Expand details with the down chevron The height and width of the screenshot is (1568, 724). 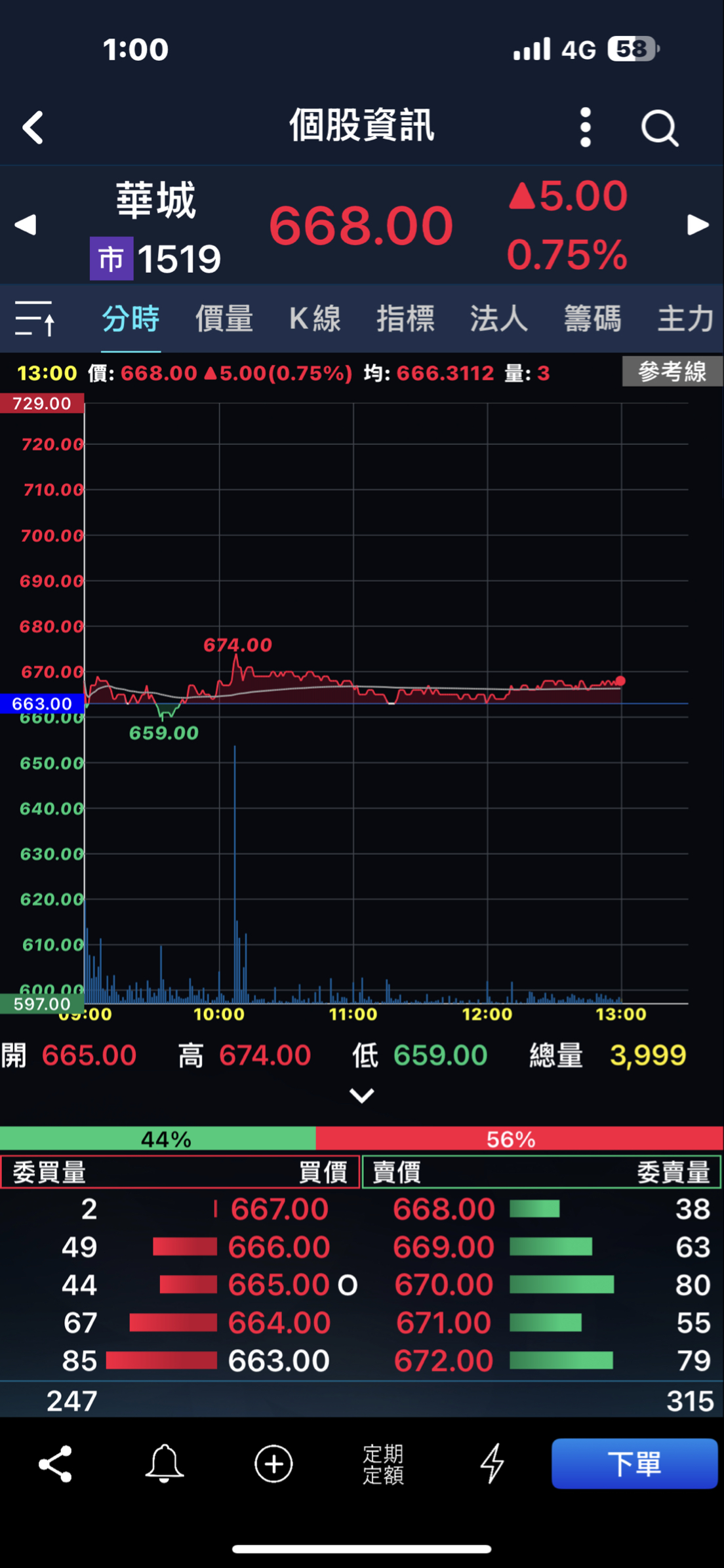(x=361, y=1095)
